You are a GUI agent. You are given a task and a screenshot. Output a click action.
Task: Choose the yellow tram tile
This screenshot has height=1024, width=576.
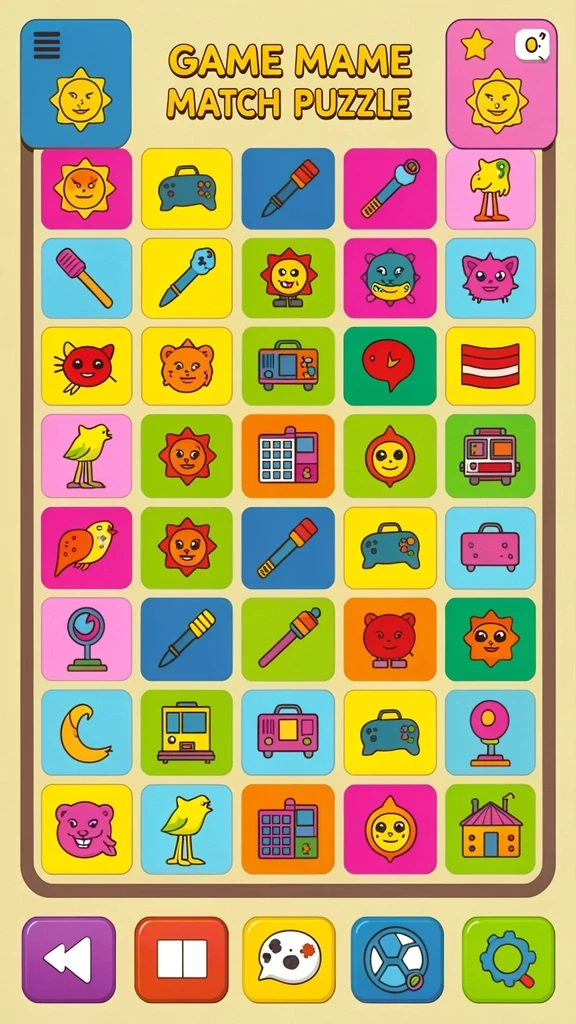point(187,732)
